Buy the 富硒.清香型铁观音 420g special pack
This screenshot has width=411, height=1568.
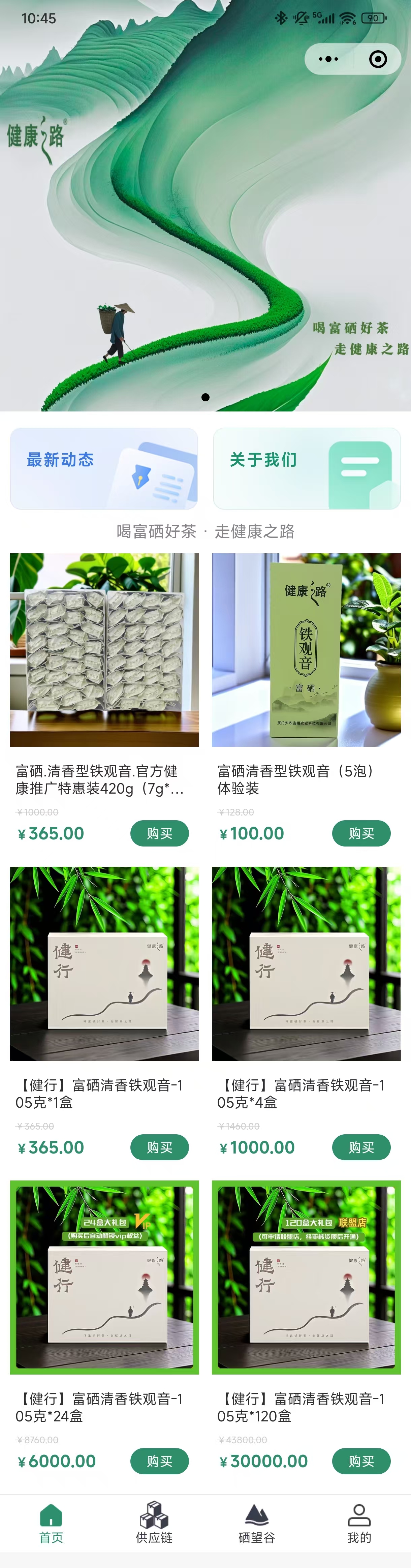pos(159,833)
